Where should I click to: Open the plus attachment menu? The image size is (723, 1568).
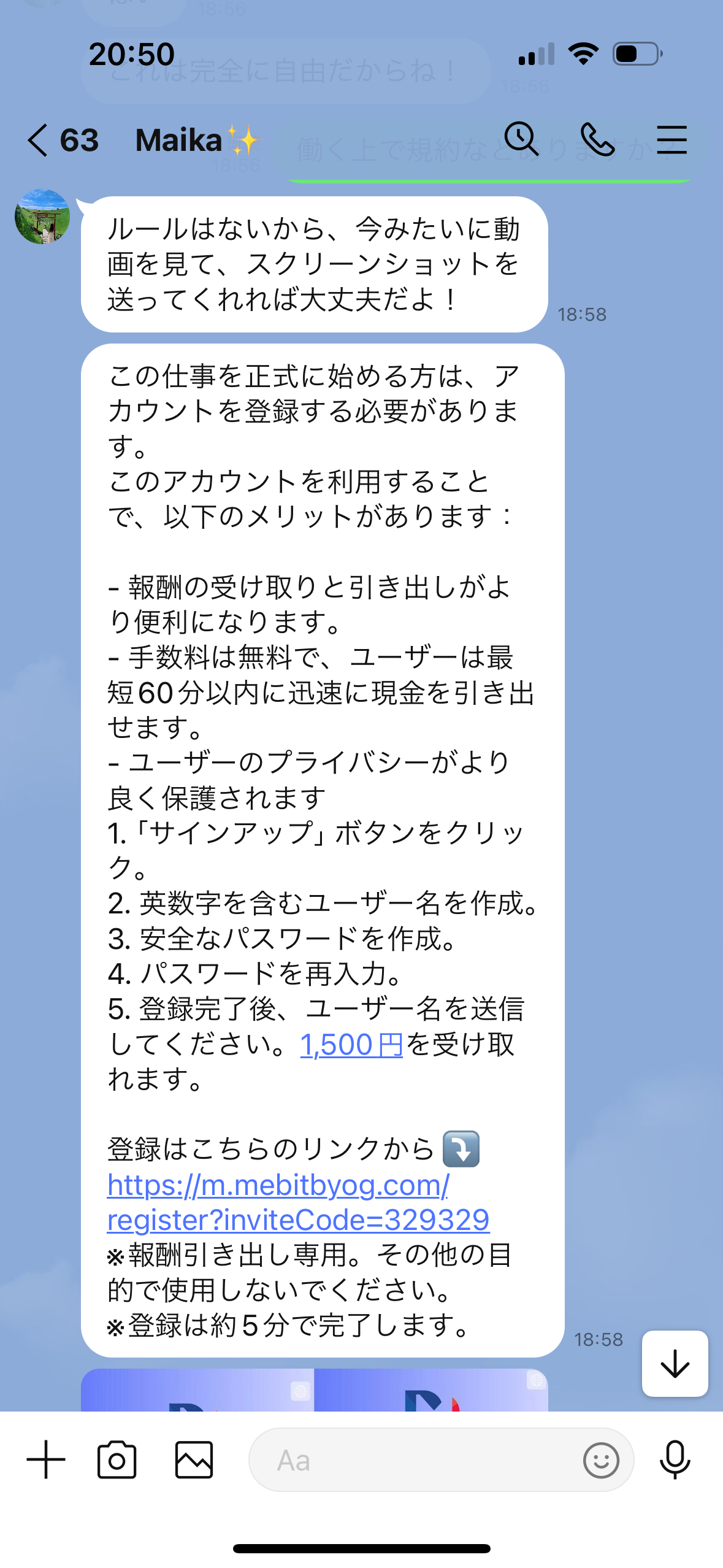[x=46, y=1459]
